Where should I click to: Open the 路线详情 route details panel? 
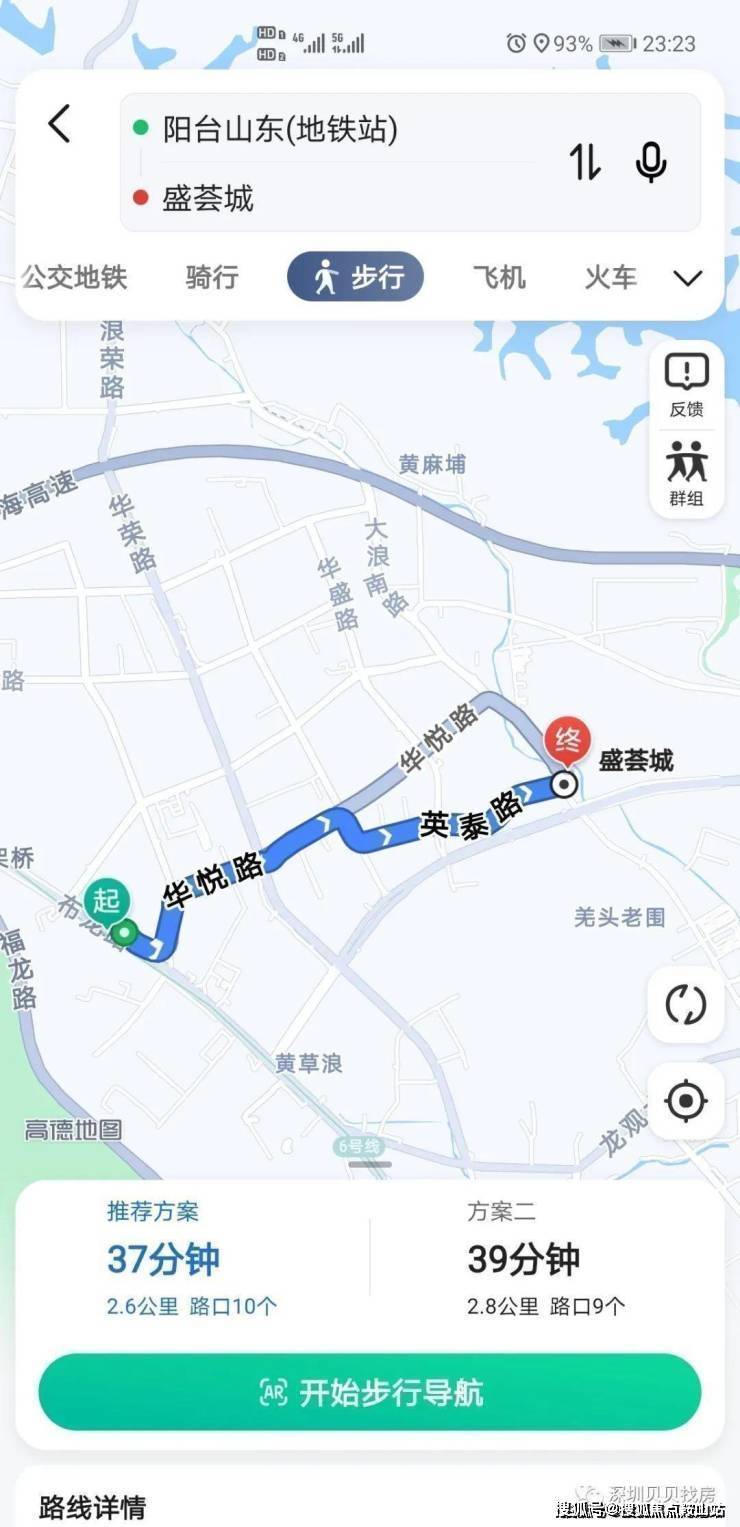93,1507
